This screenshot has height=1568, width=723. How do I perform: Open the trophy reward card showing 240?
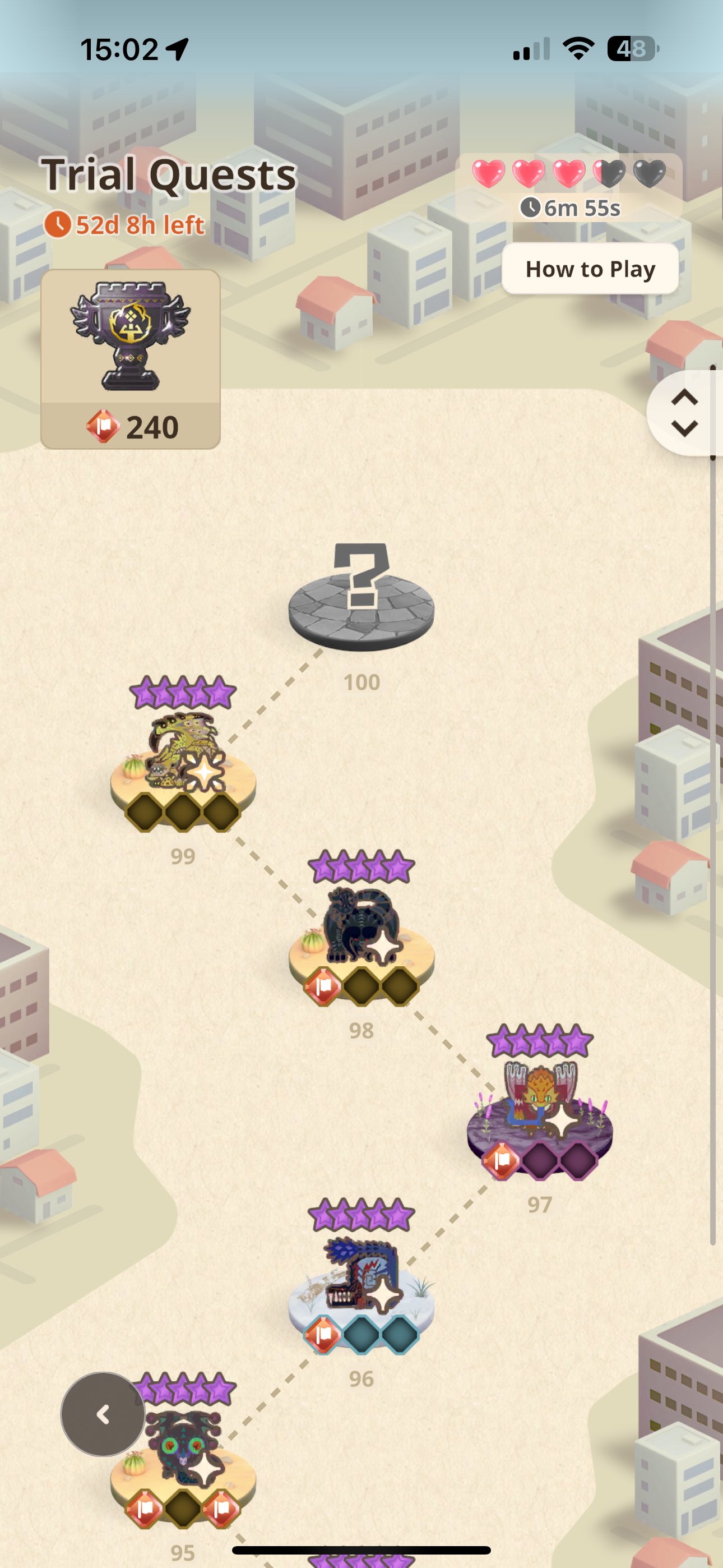[x=130, y=359]
